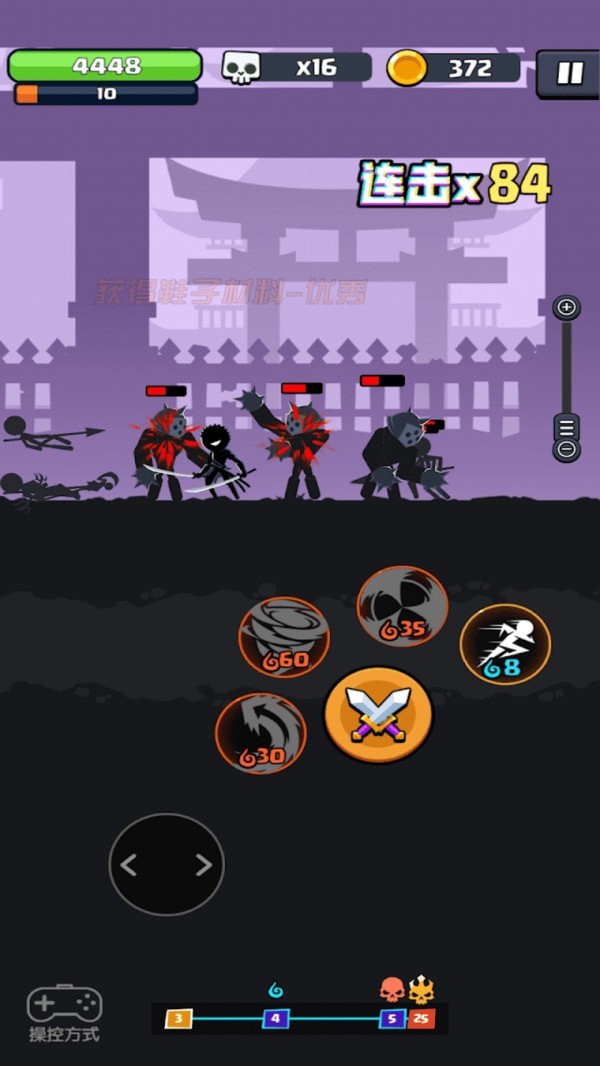Open the 操控方式 control mode settings
This screenshot has width=600, height=1066.
(x=64, y=1013)
